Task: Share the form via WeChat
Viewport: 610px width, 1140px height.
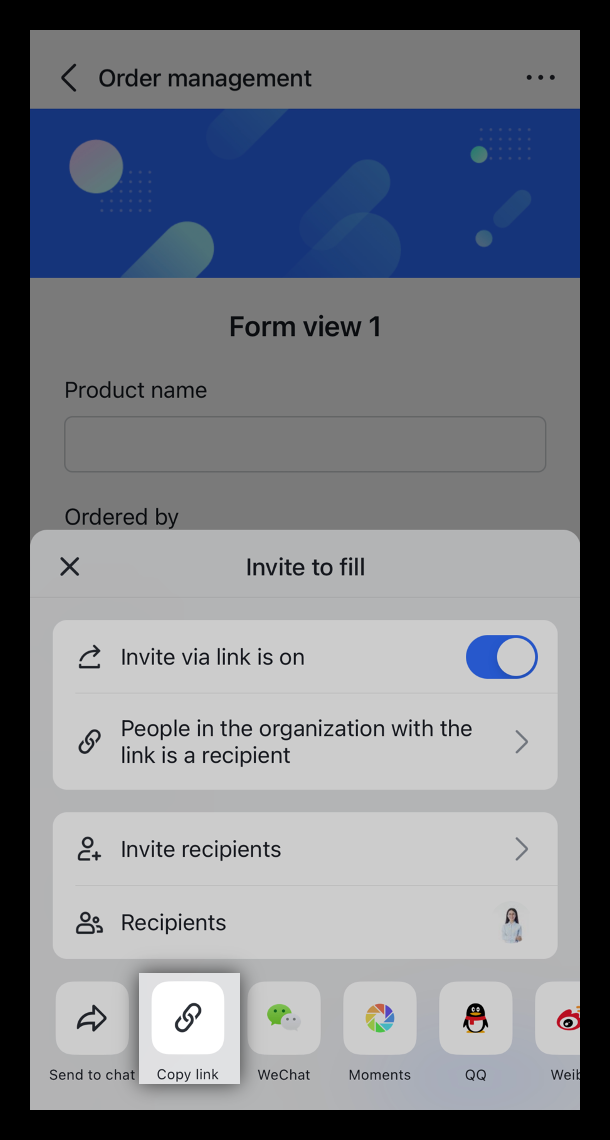Action: click(284, 1019)
